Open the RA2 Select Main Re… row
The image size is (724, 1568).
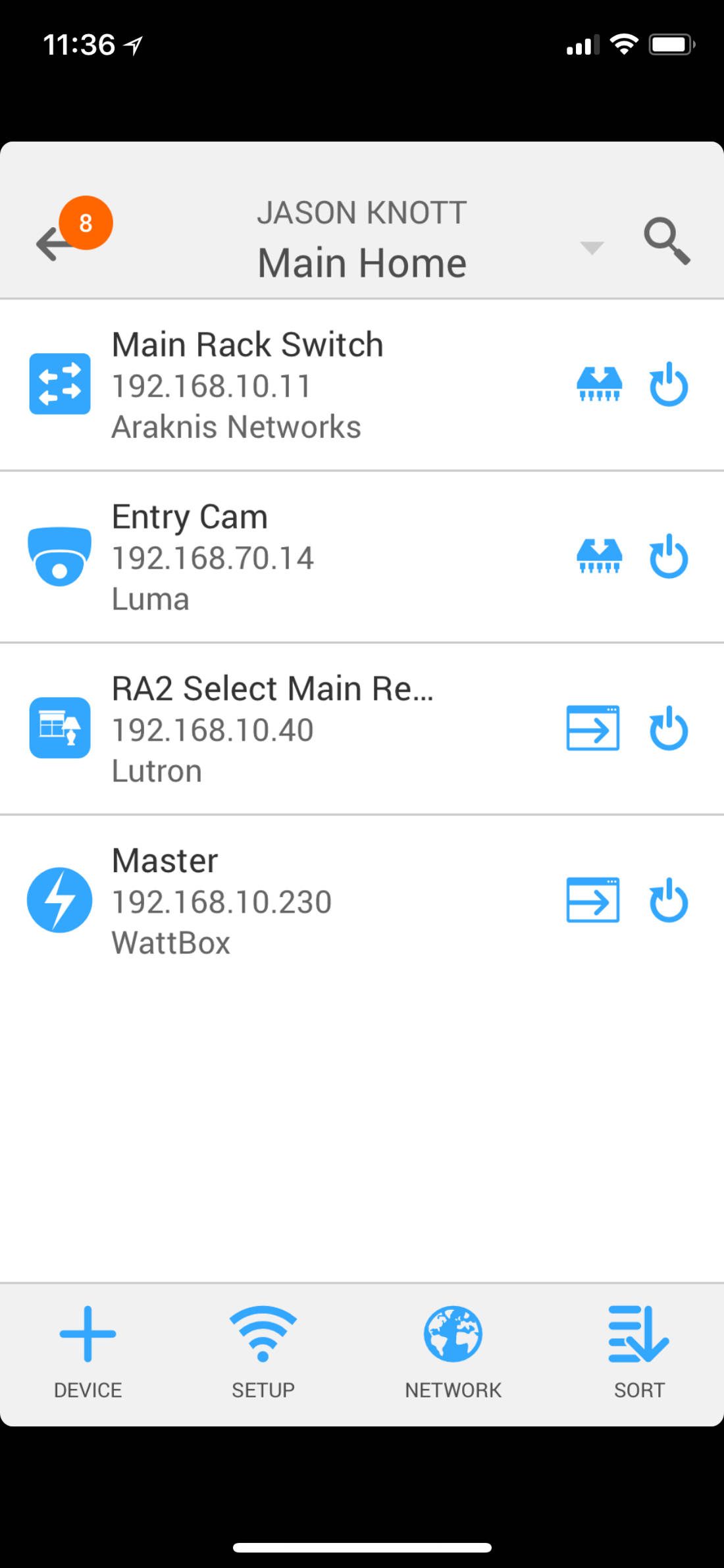[x=362, y=729]
